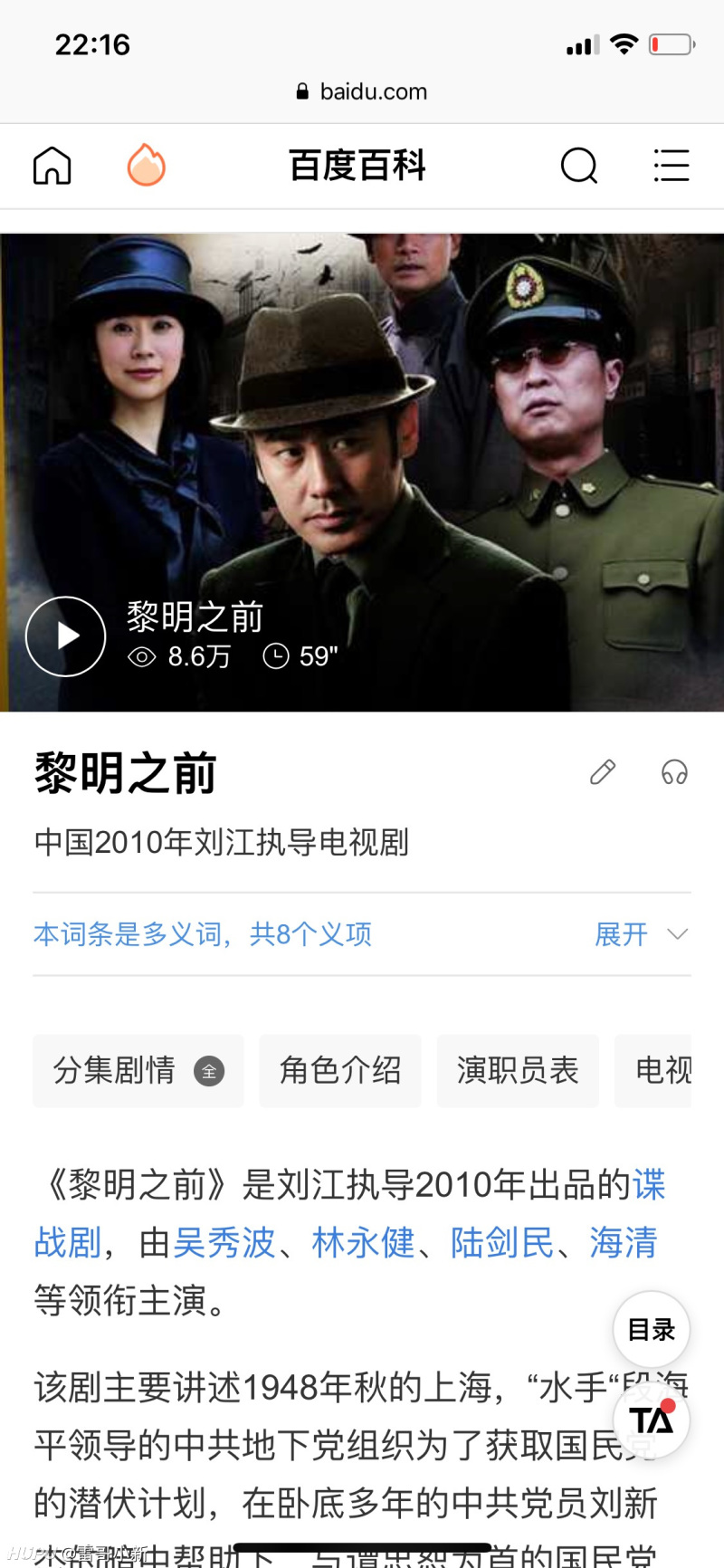Screen dimensions: 724x1568
Task: Open the 目录 contents button
Action: click(x=651, y=1329)
